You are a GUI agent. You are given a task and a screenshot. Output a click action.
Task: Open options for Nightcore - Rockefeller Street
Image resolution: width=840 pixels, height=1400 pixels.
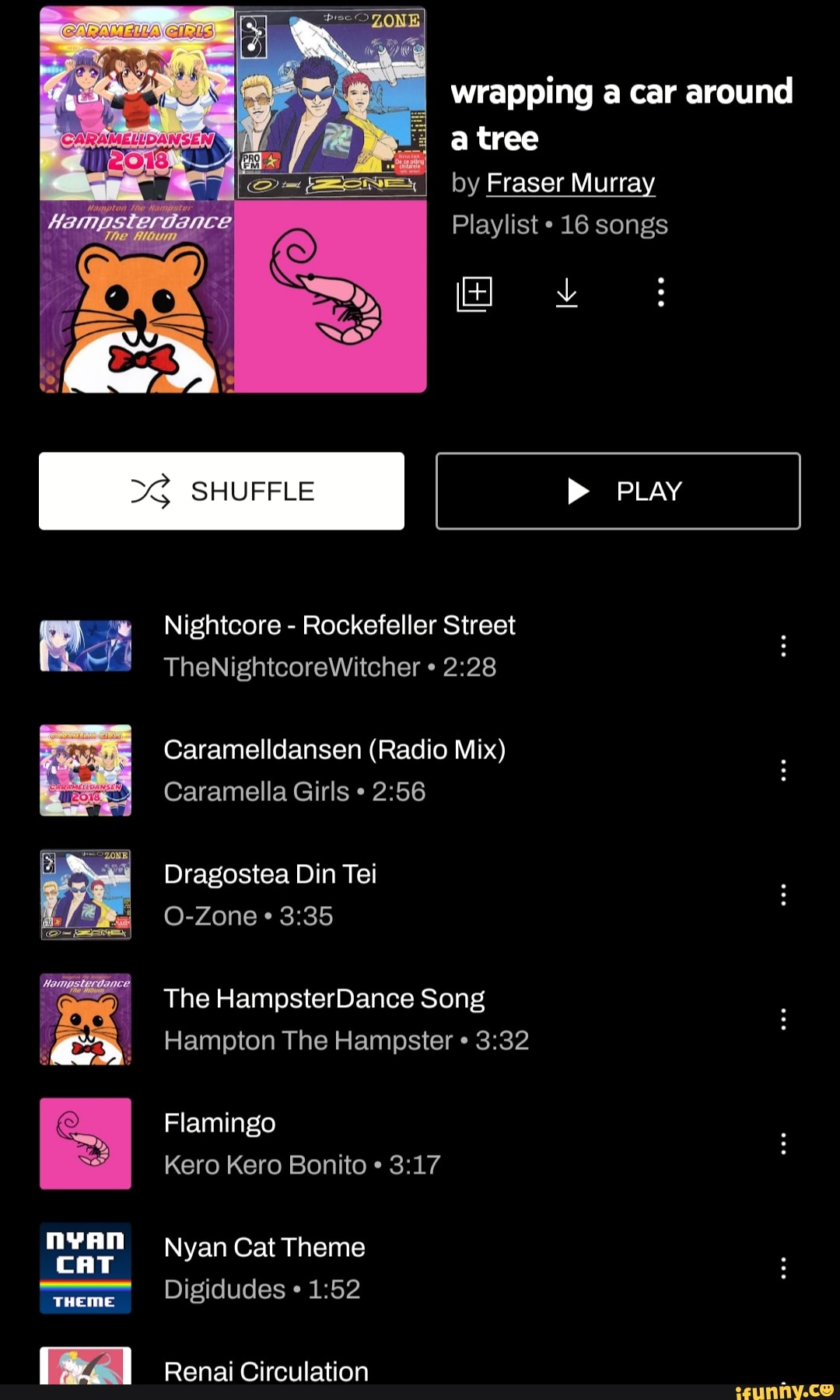783,646
